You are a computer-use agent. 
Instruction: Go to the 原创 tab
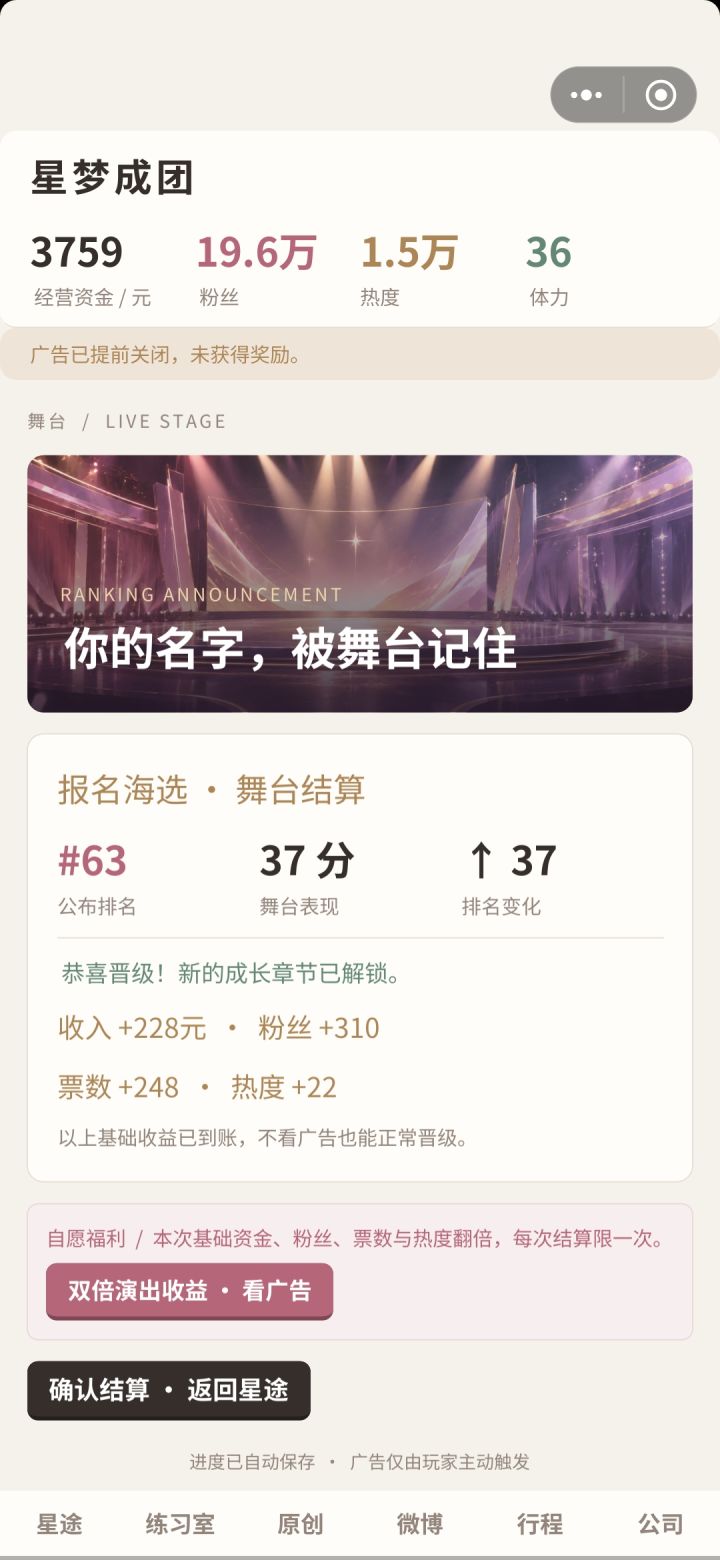coord(300,1524)
